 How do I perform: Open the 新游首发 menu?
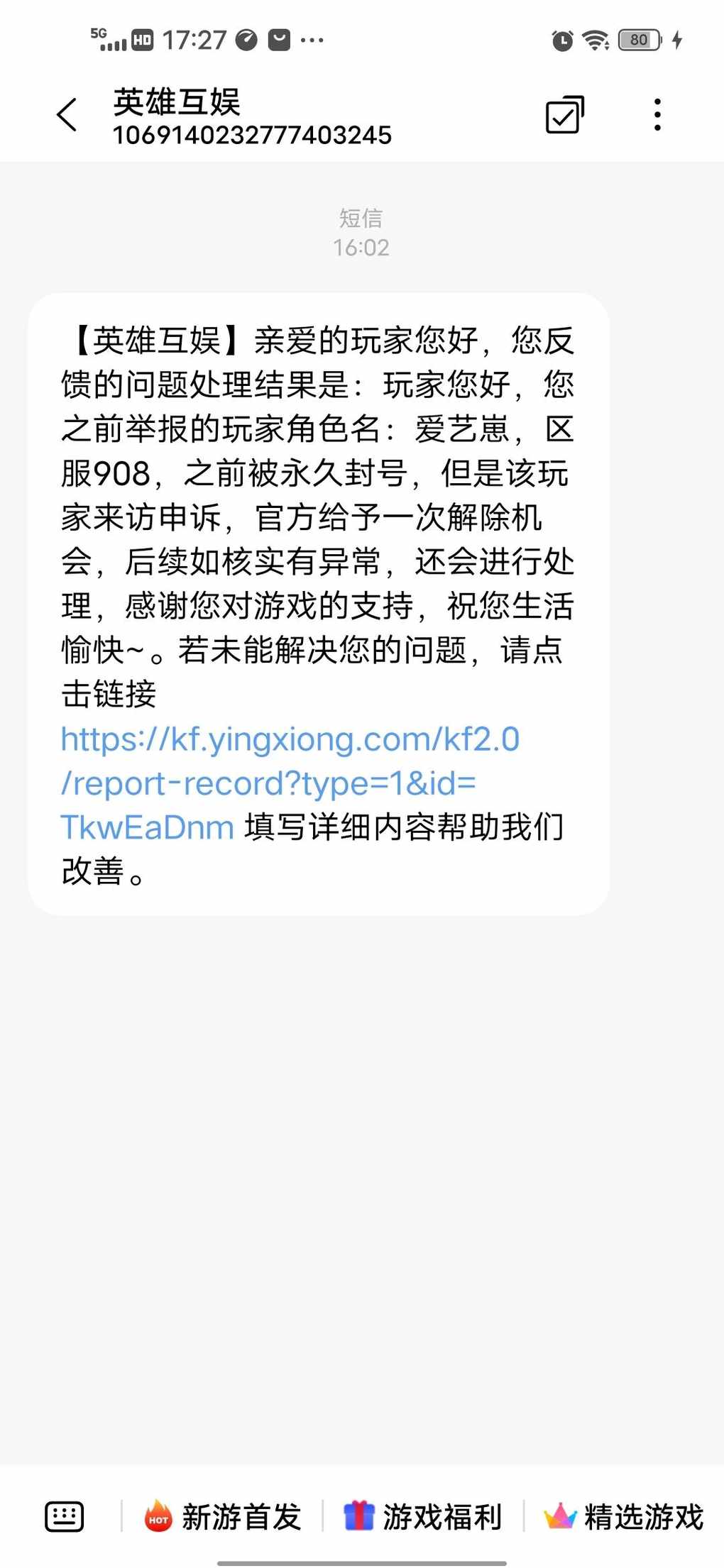[x=223, y=1517]
